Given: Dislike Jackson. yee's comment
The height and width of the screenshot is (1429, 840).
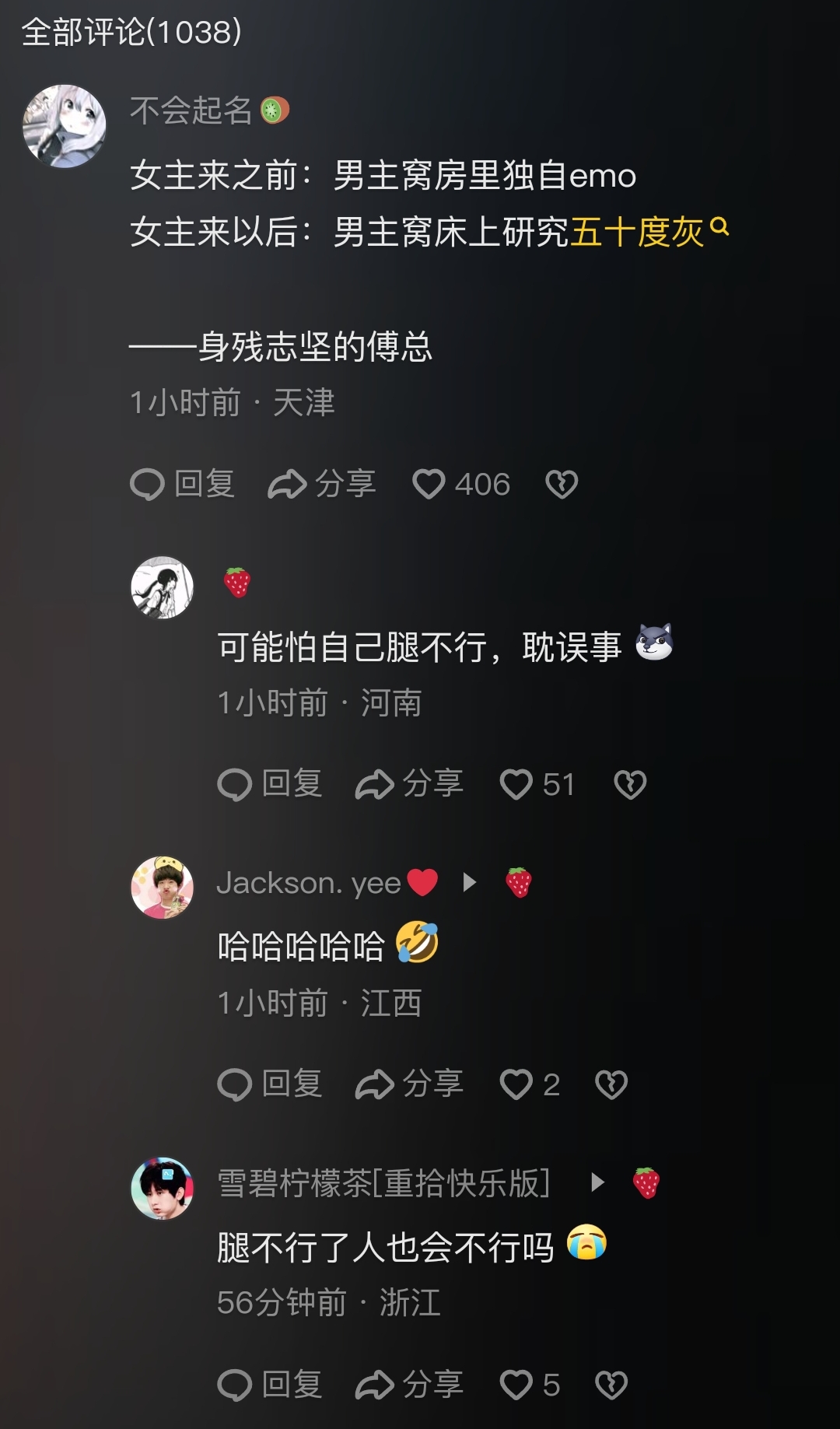Looking at the screenshot, I should point(611,1084).
